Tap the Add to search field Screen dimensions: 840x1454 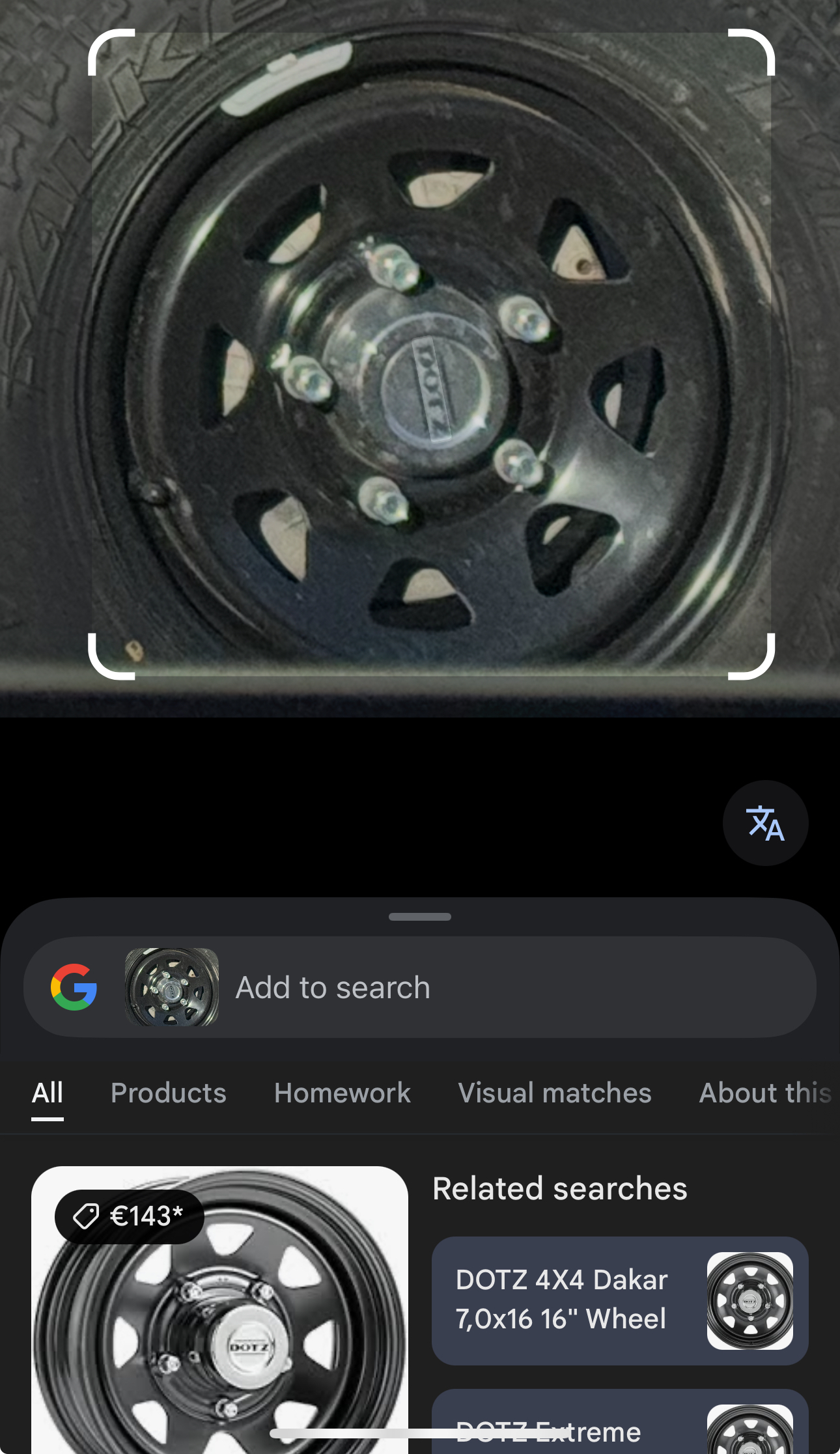click(456, 987)
